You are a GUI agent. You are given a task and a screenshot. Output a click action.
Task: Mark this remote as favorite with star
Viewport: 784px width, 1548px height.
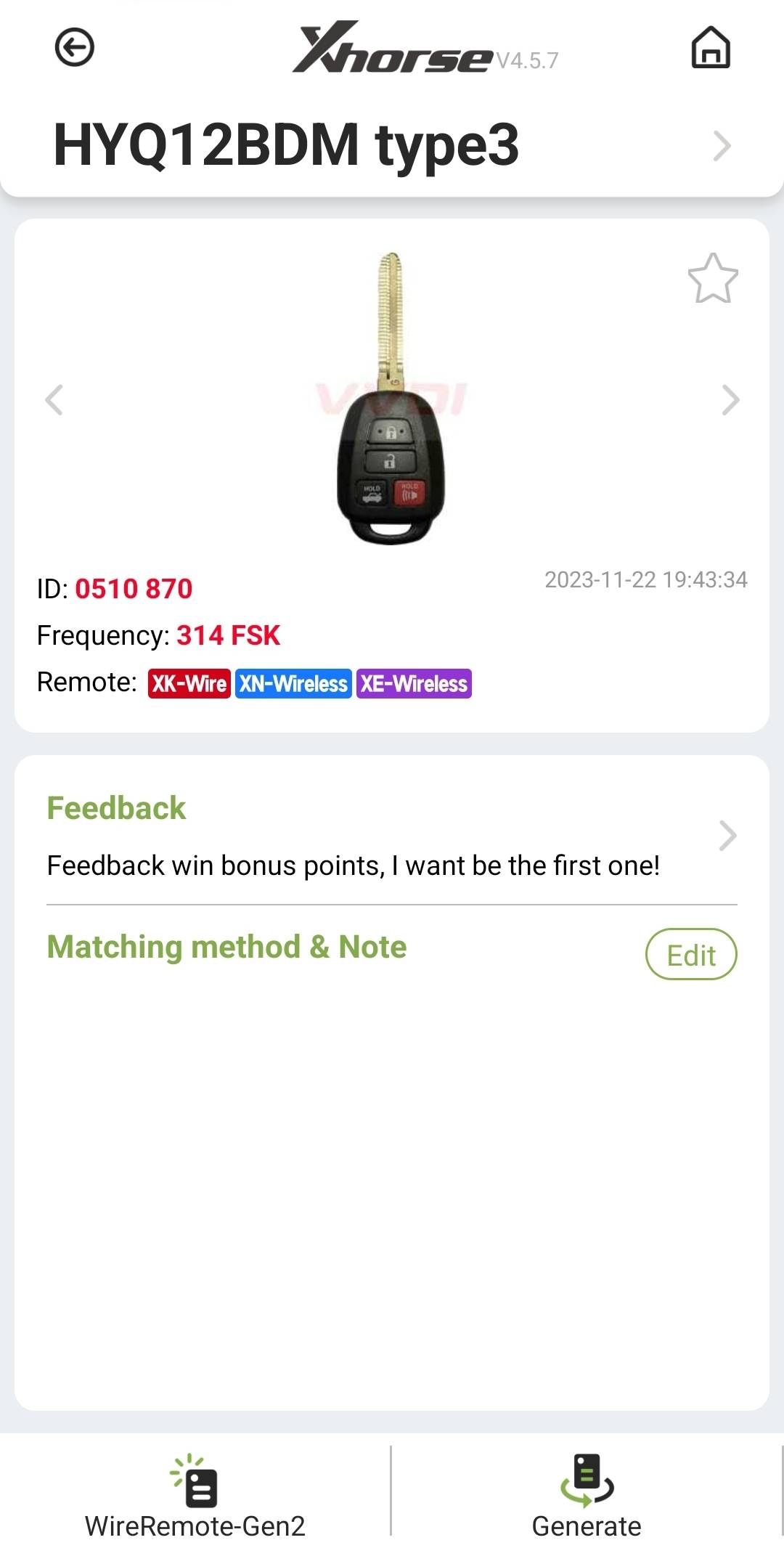point(713,278)
